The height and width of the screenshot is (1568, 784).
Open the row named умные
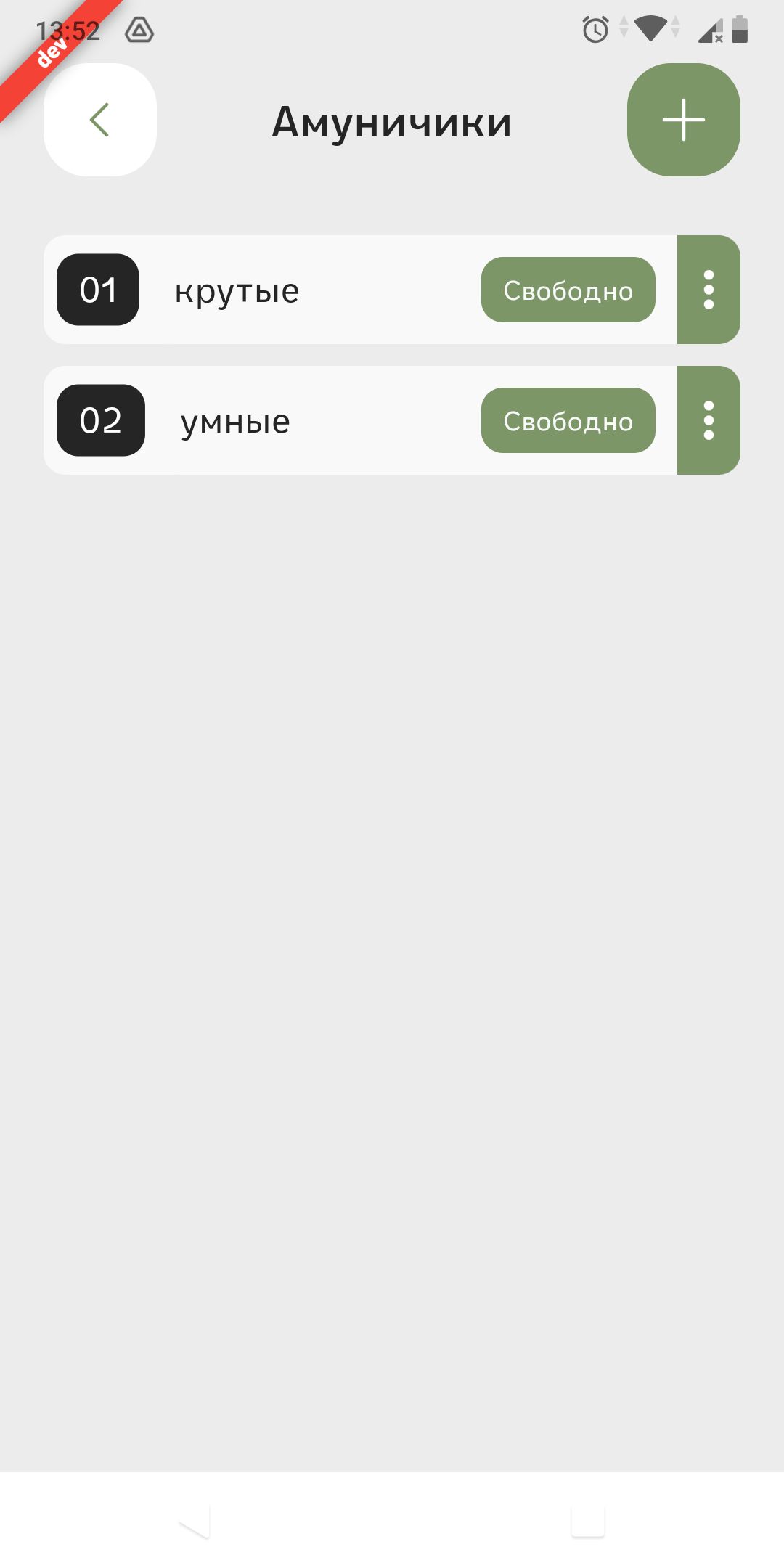pos(236,421)
